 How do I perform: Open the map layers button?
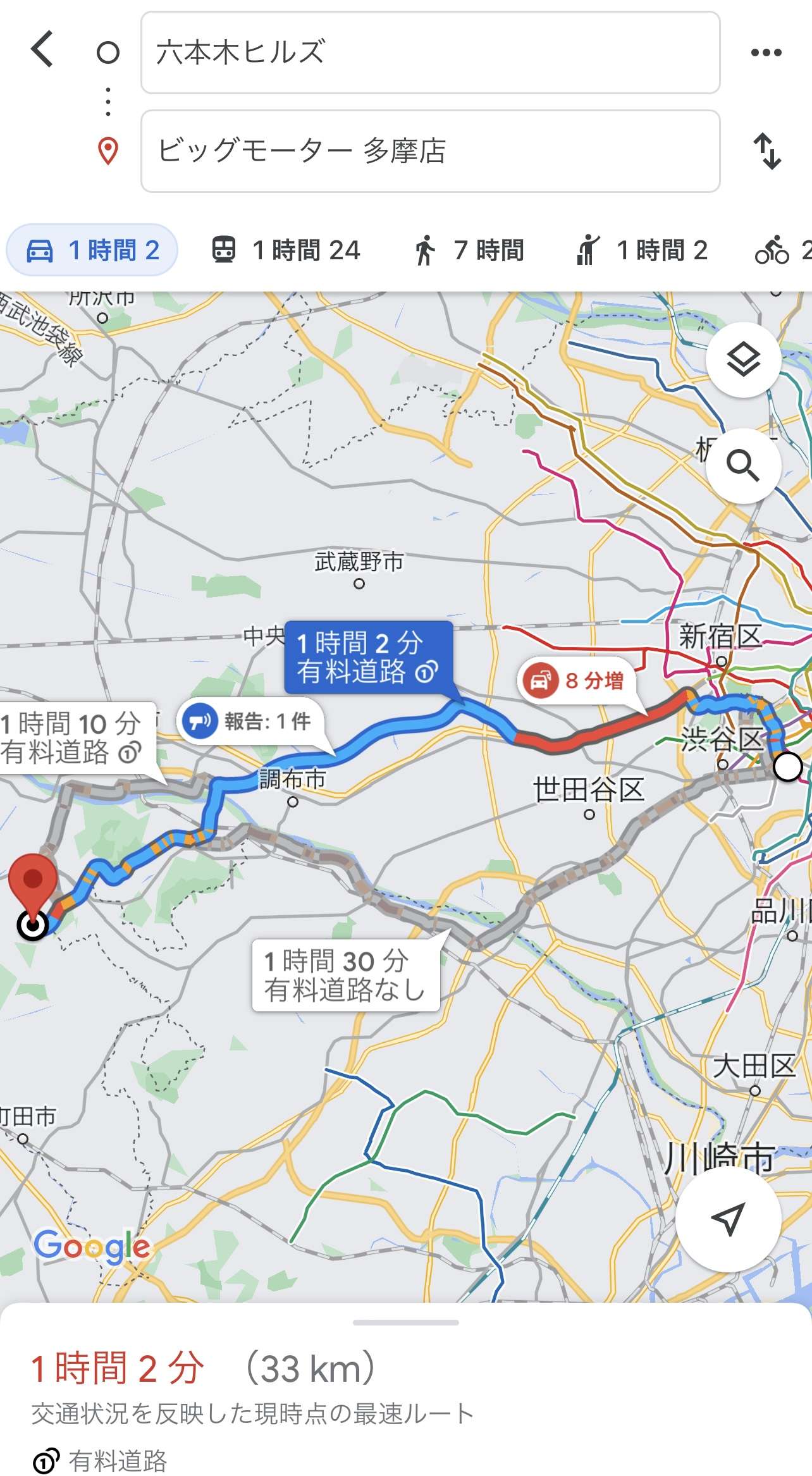(743, 360)
